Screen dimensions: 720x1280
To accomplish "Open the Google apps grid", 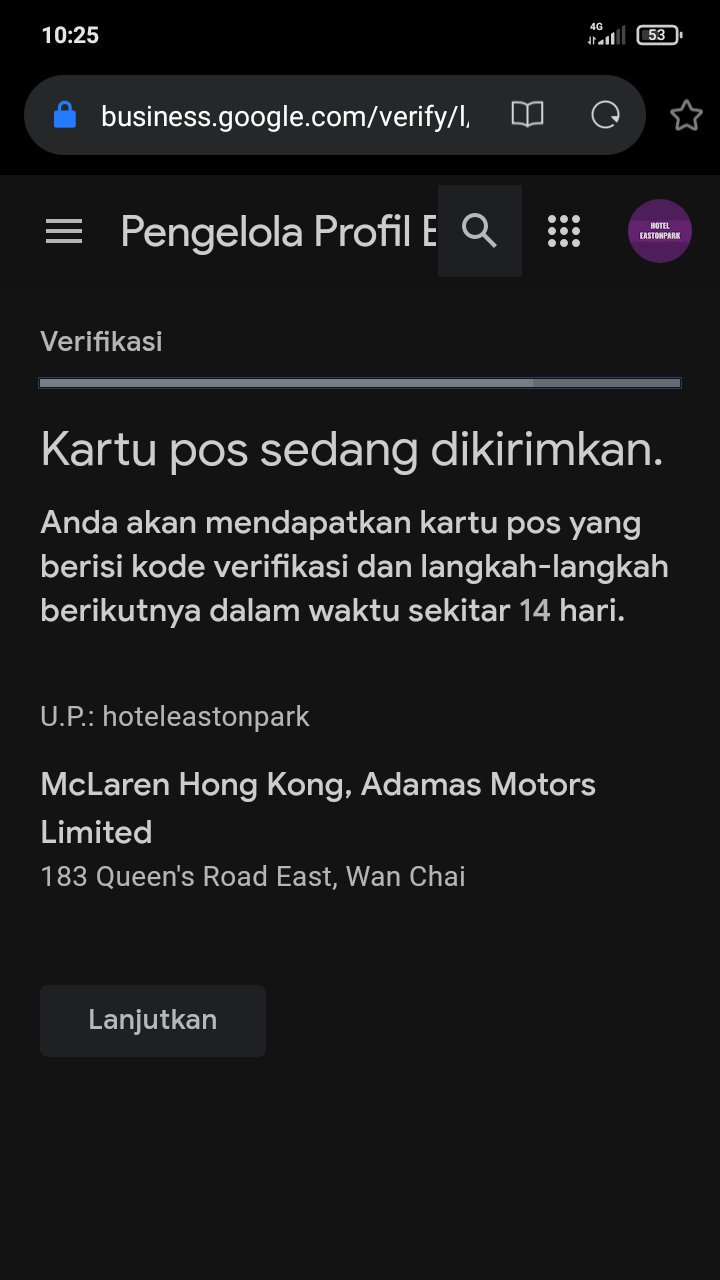I will pos(564,231).
